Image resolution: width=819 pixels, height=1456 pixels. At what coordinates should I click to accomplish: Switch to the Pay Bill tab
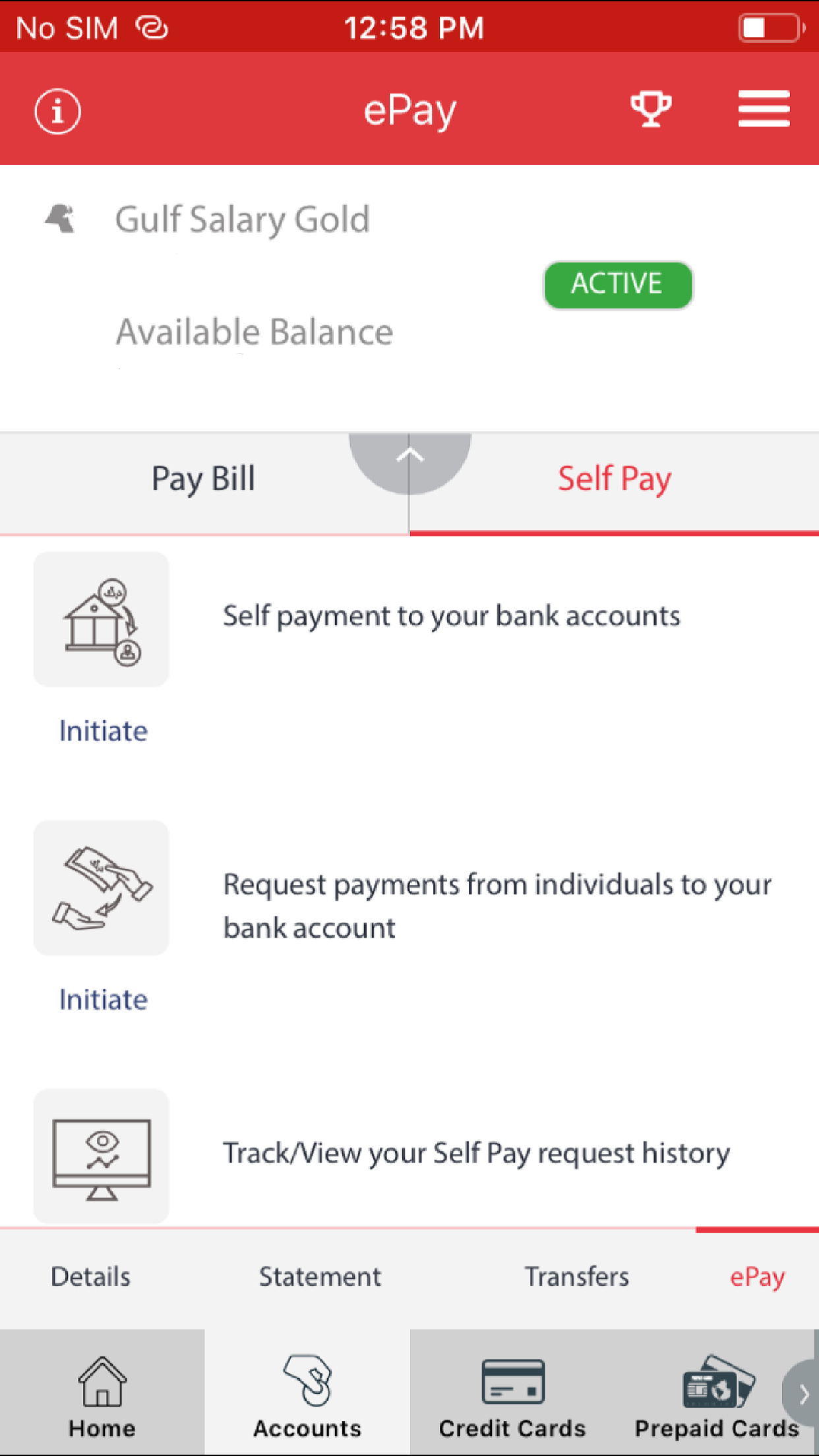(x=203, y=479)
